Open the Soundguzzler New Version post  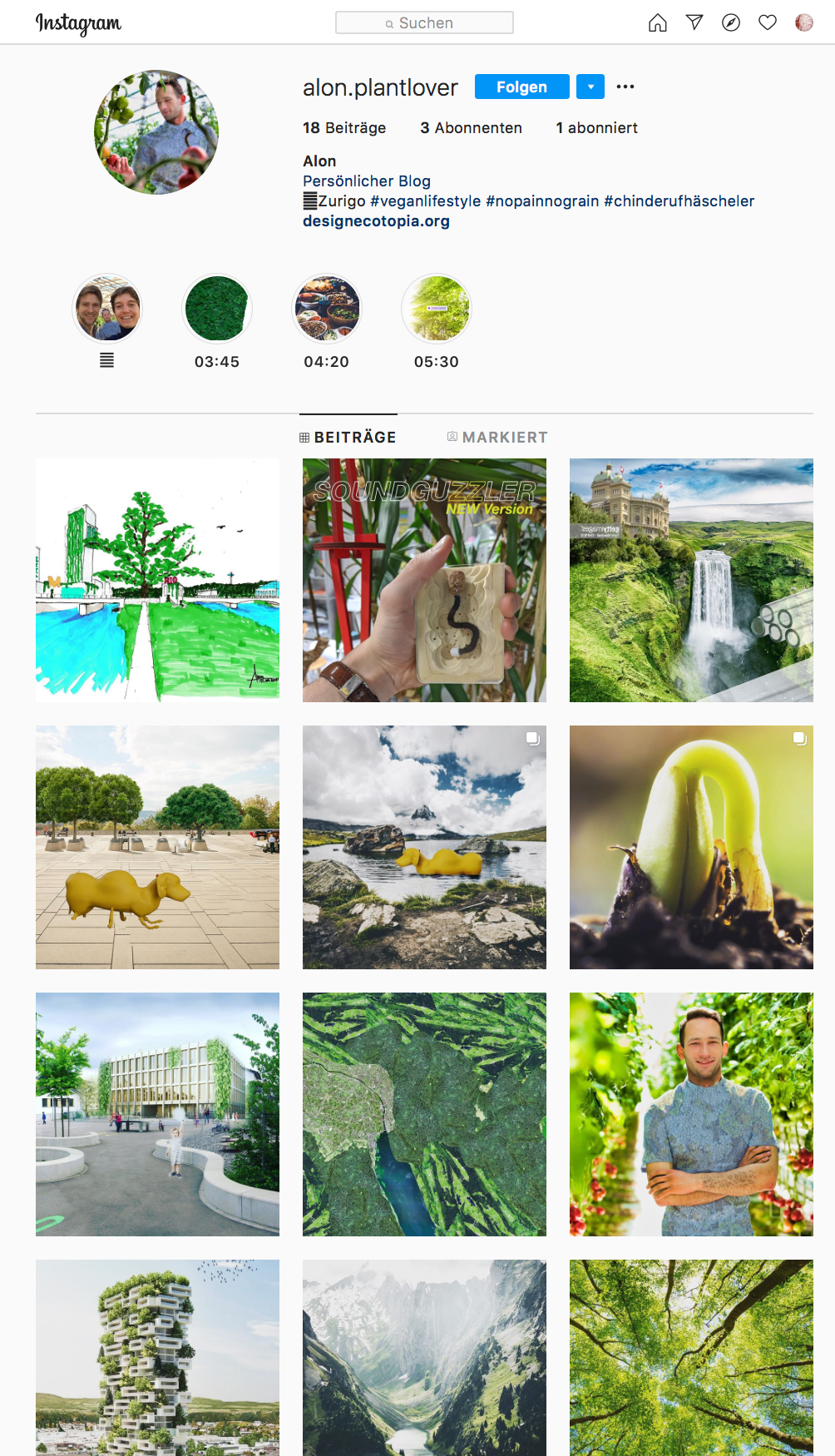[x=424, y=580]
